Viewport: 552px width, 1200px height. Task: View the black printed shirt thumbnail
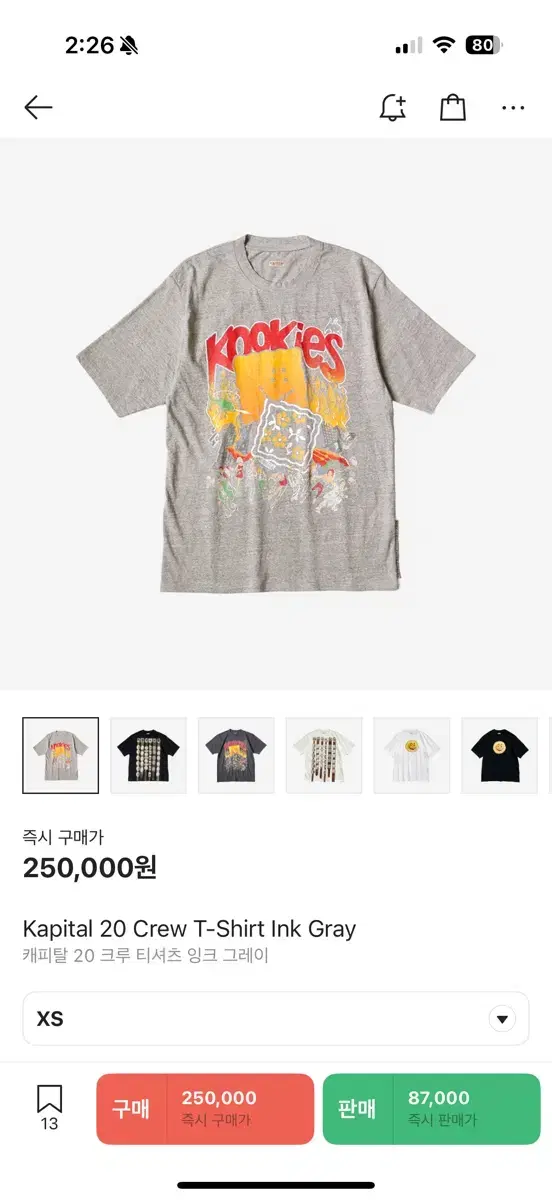pyautogui.click(x=148, y=755)
